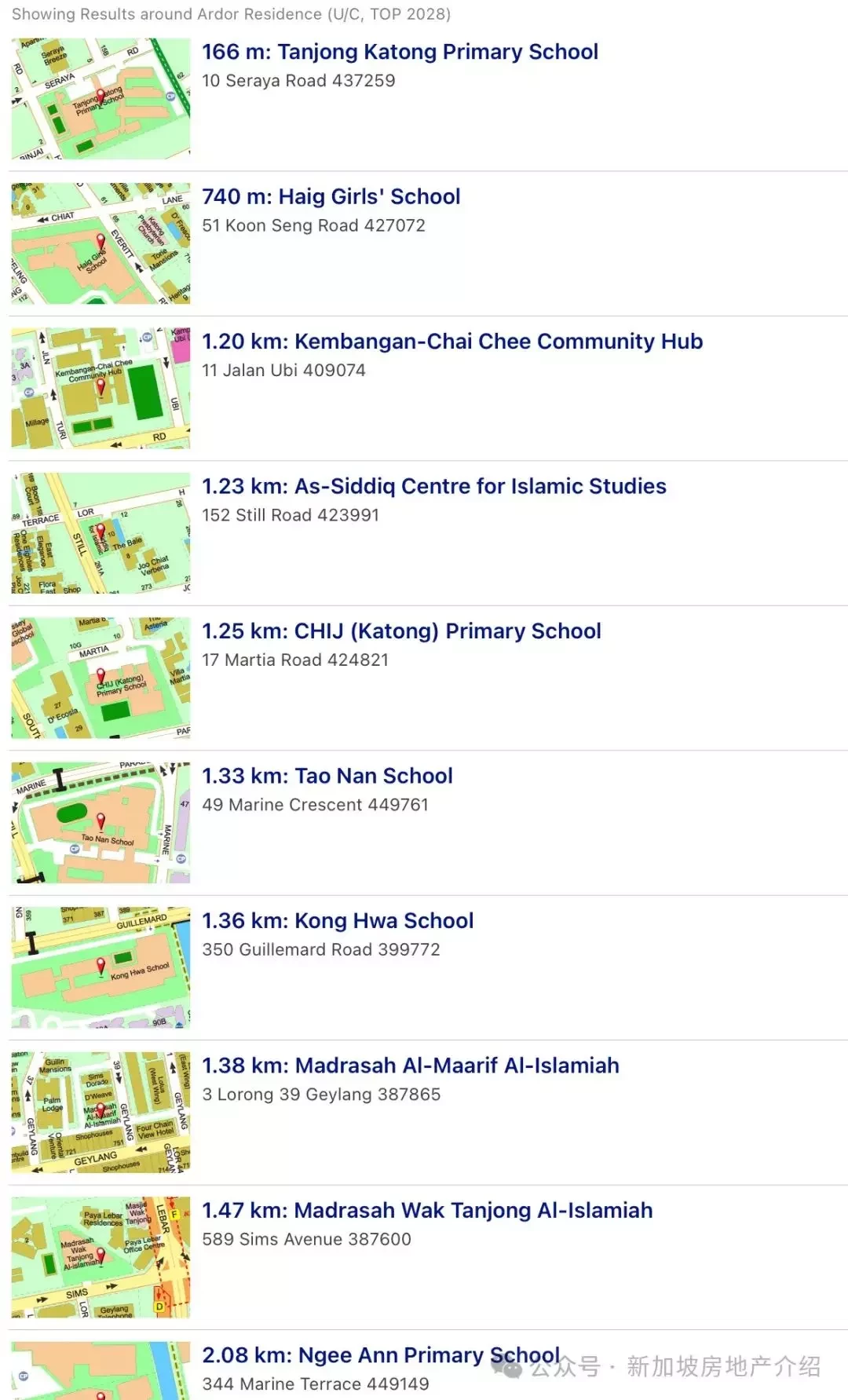Image resolution: width=848 pixels, height=1400 pixels.
Task: Open Madrasah Wak Tanjong Al-Islamiah result
Action: (427, 1211)
